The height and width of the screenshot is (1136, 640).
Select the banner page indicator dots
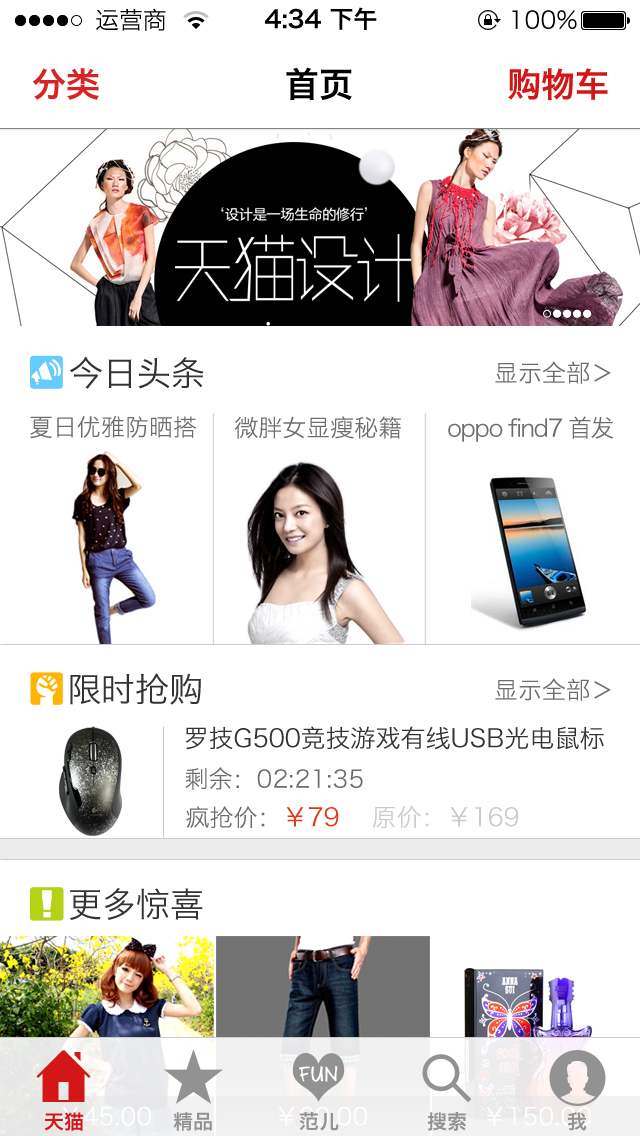click(x=567, y=314)
